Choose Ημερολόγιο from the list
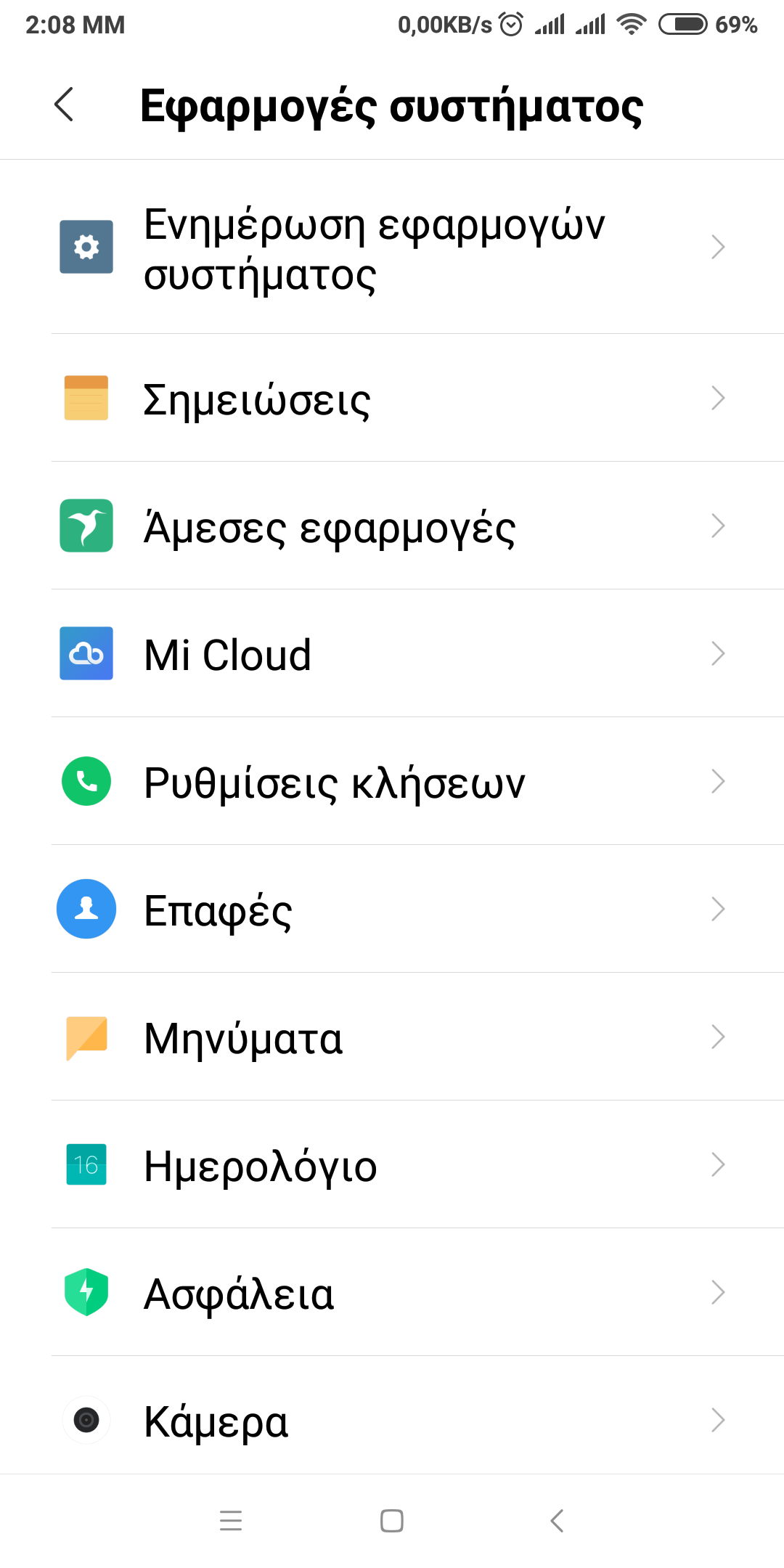The width and height of the screenshot is (784, 1568). 392,1165
